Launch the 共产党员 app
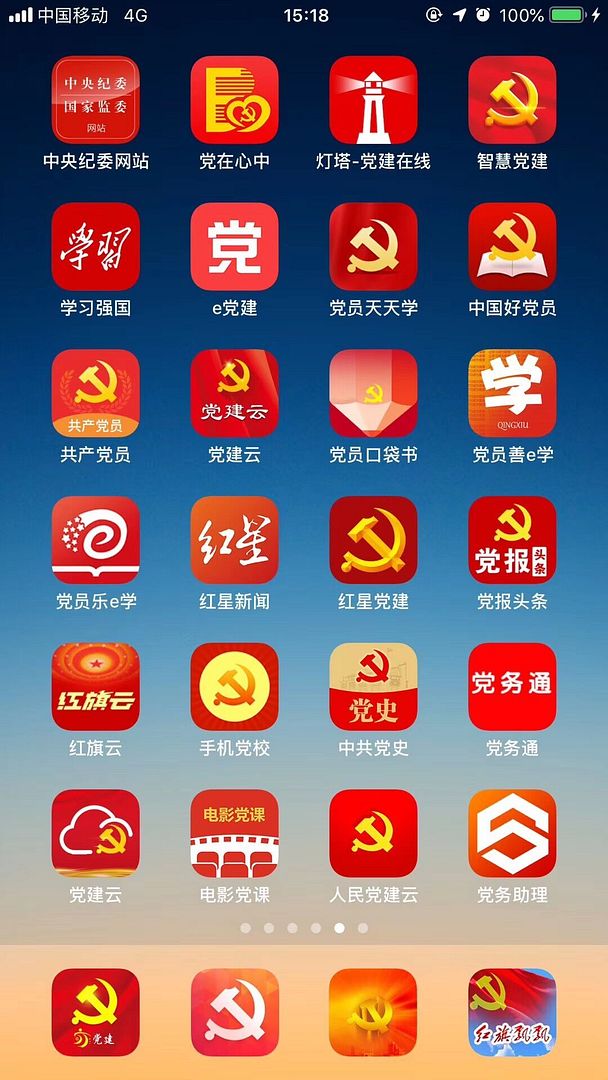Screen dimensions: 608x1080 [x=95, y=394]
